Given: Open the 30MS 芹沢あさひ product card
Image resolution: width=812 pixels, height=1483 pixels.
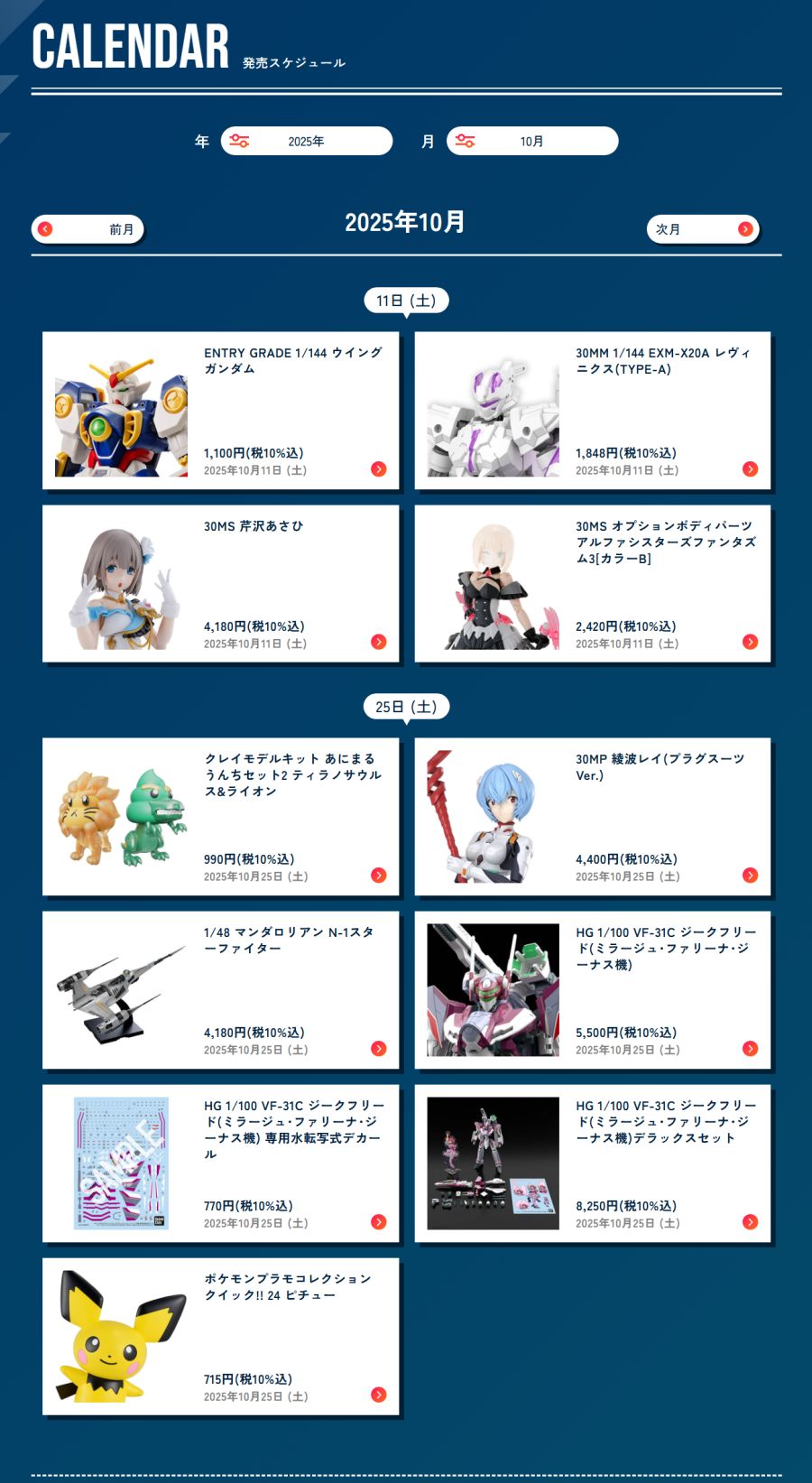Looking at the screenshot, I should (220, 584).
